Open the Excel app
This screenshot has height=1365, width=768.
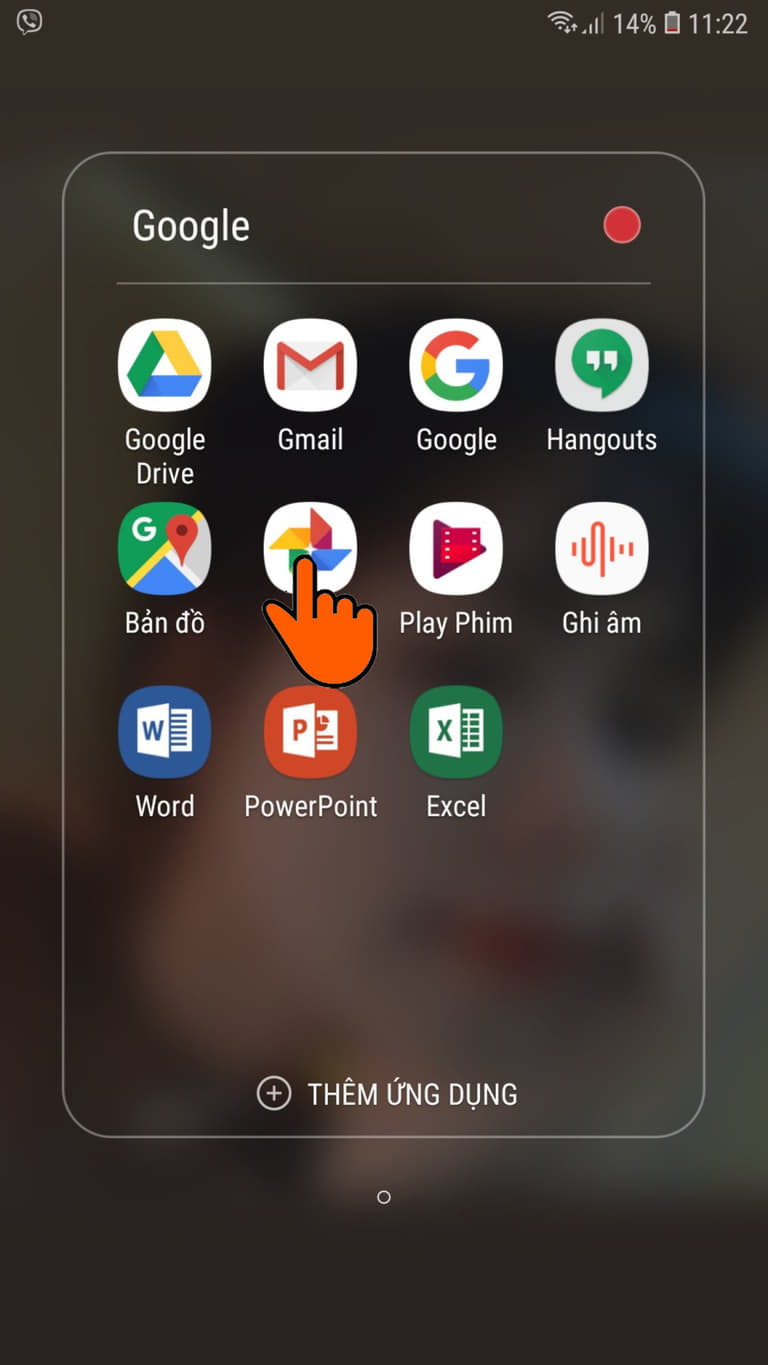pos(456,732)
